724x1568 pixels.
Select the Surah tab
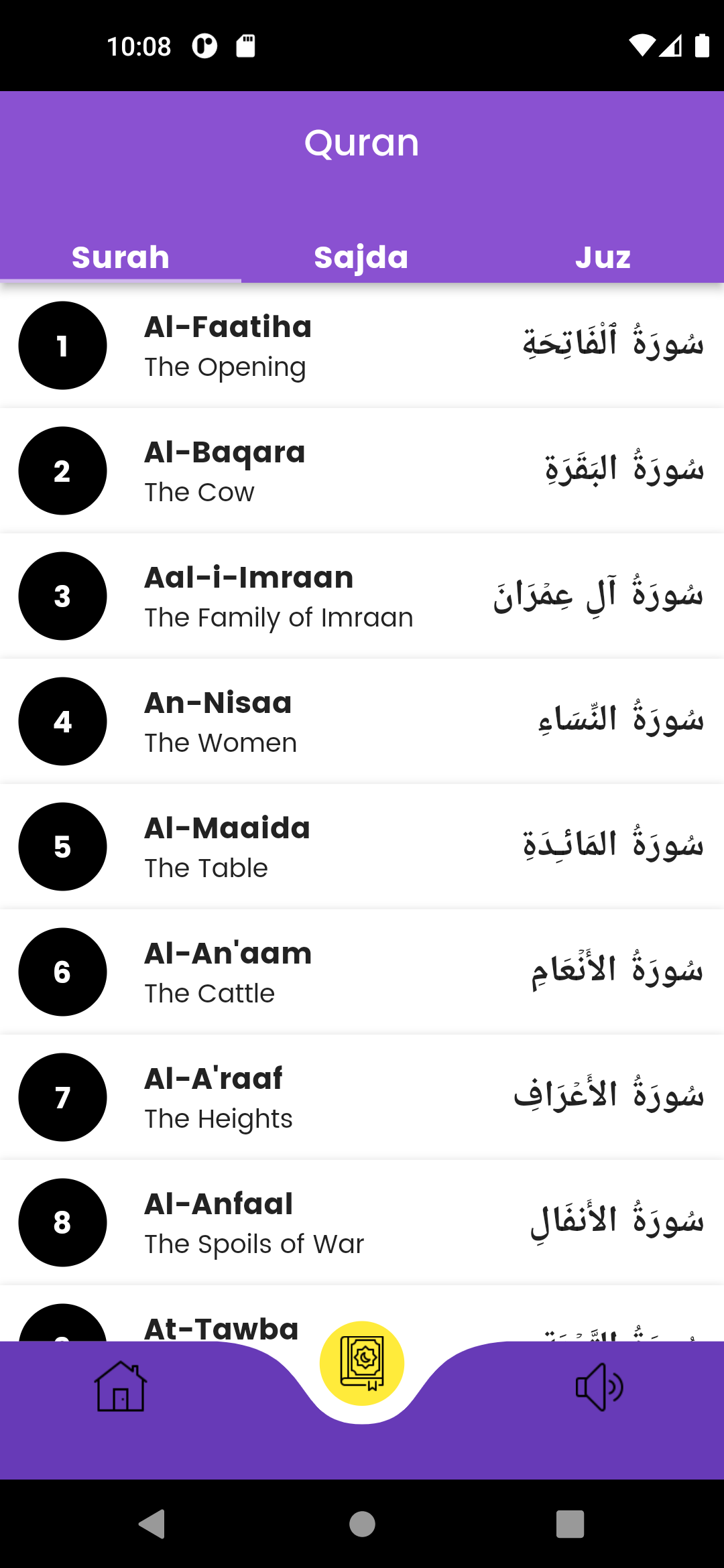(x=121, y=257)
